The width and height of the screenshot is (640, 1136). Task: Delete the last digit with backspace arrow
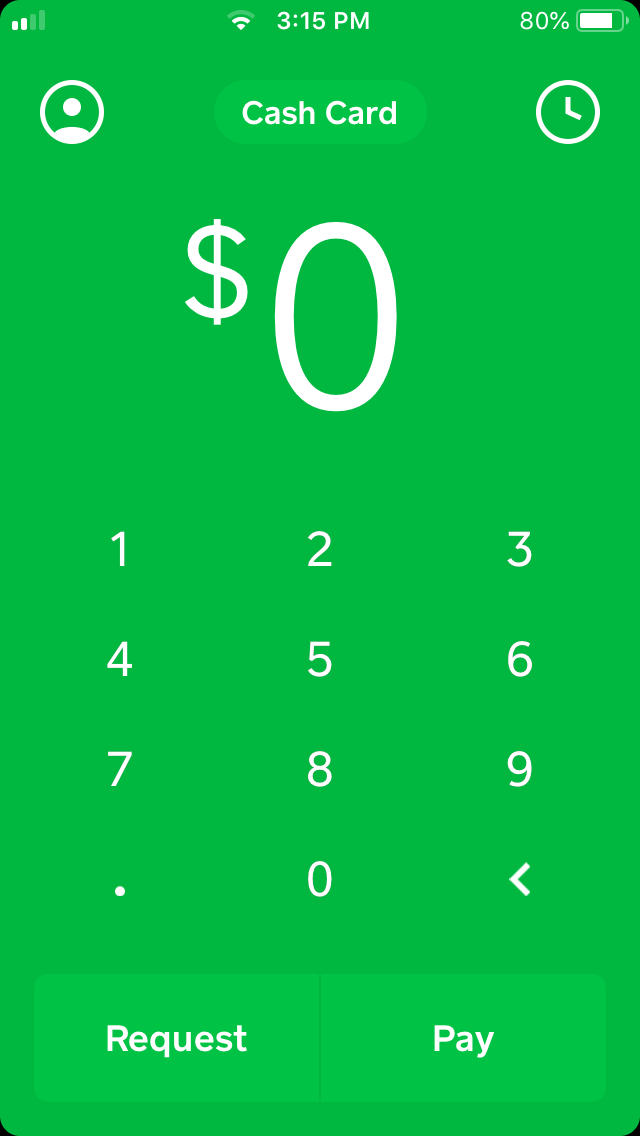(520, 880)
